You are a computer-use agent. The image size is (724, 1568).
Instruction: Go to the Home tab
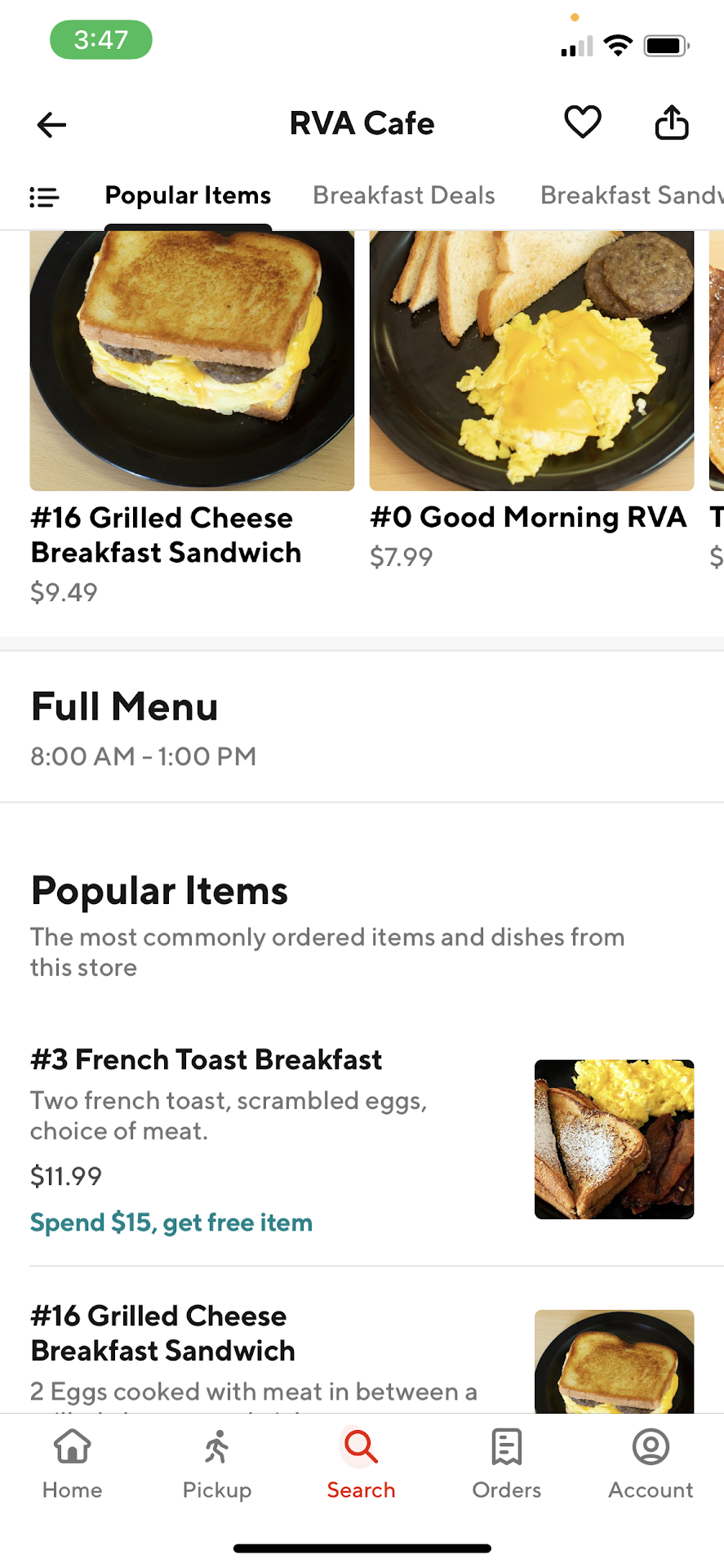click(x=73, y=1464)
